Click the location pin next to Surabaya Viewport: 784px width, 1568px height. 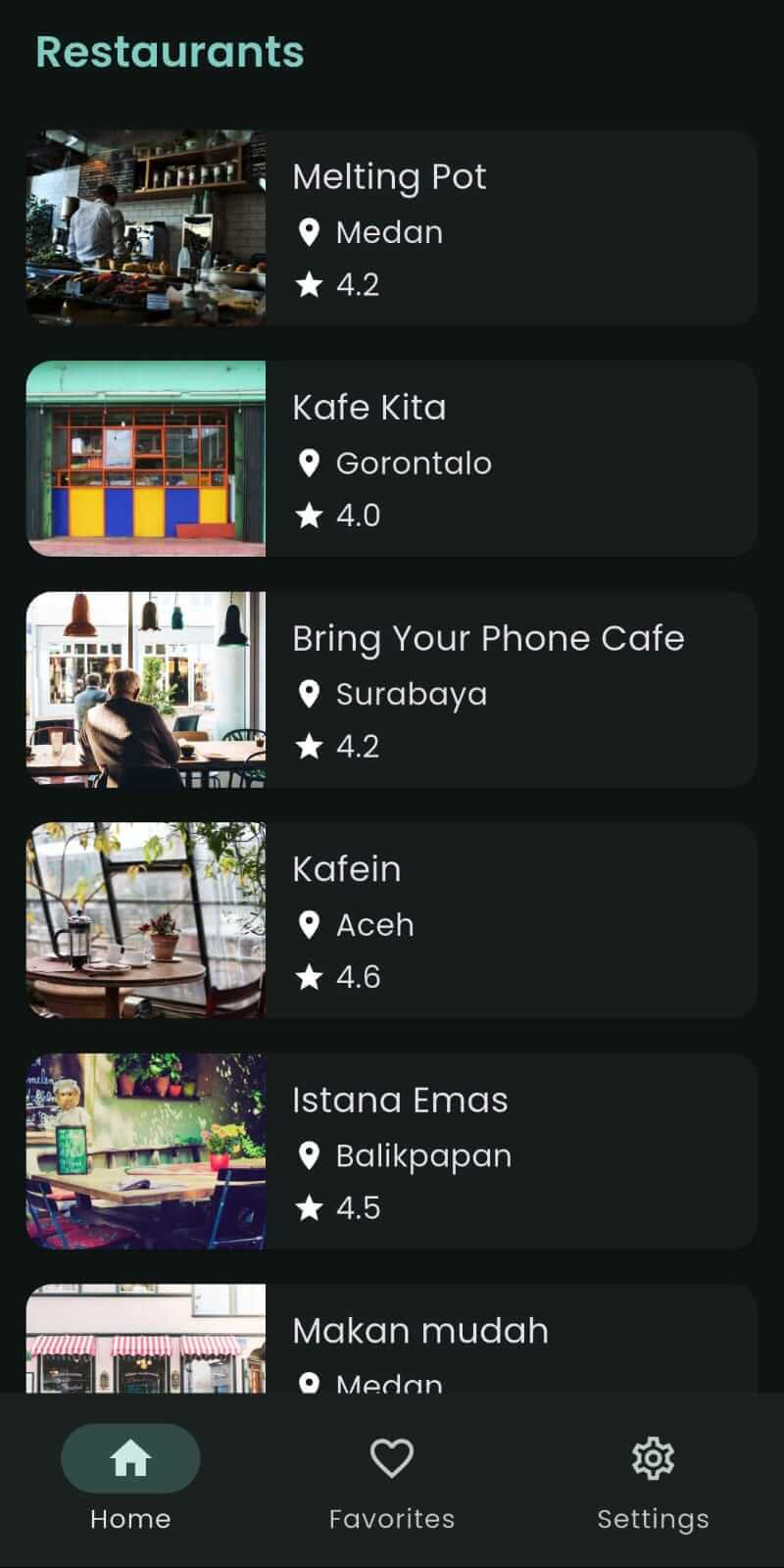(311, 694)
